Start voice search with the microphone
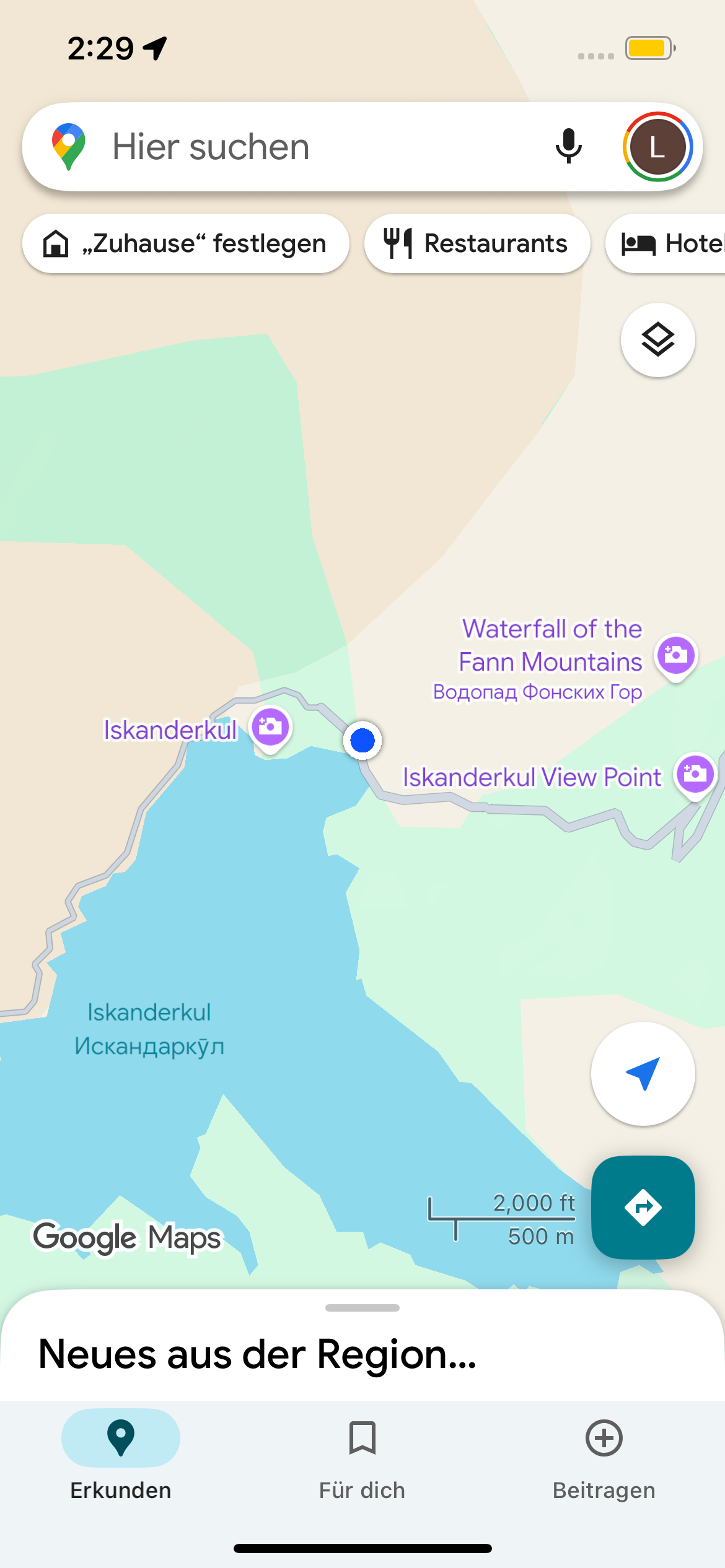The height and width of the screenshot is (1568, 725). pyautogui.click(x=568, y=147)
